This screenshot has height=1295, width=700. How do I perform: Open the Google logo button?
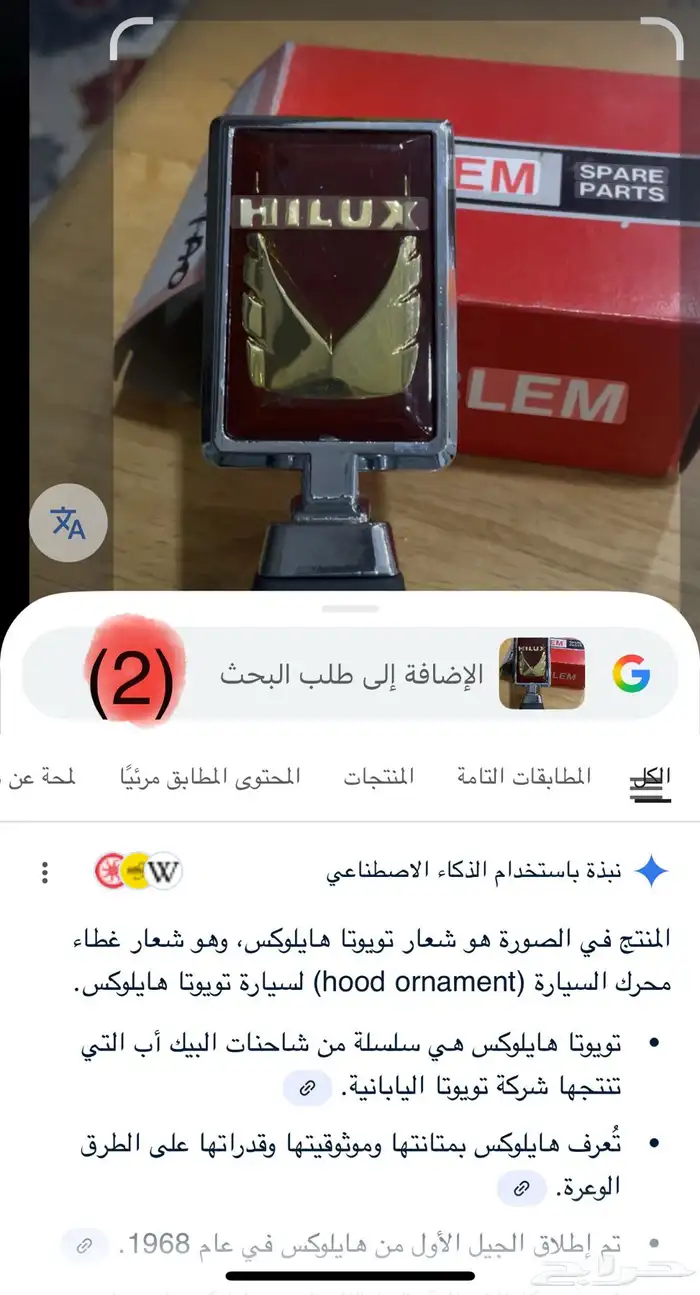click(631, 674)
